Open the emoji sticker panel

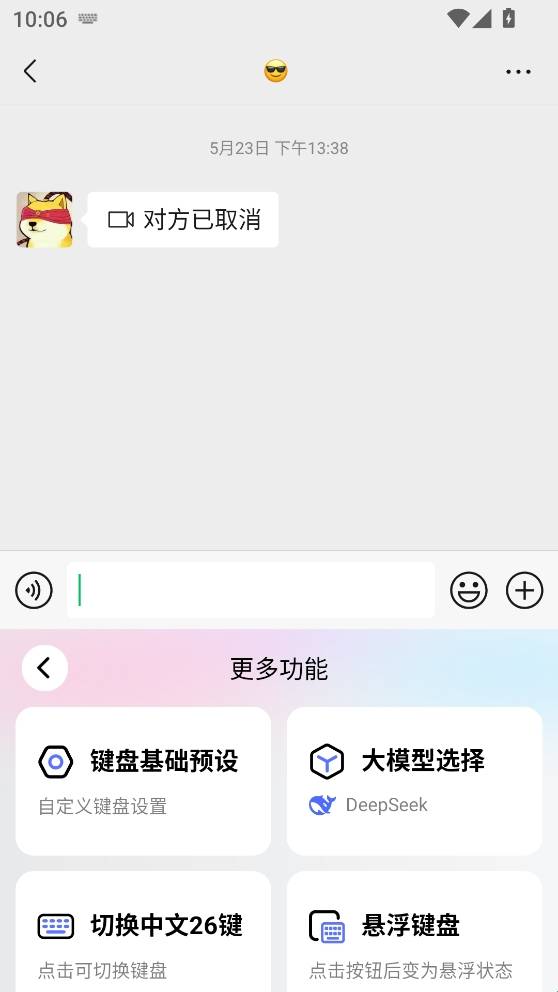point(469,590)
